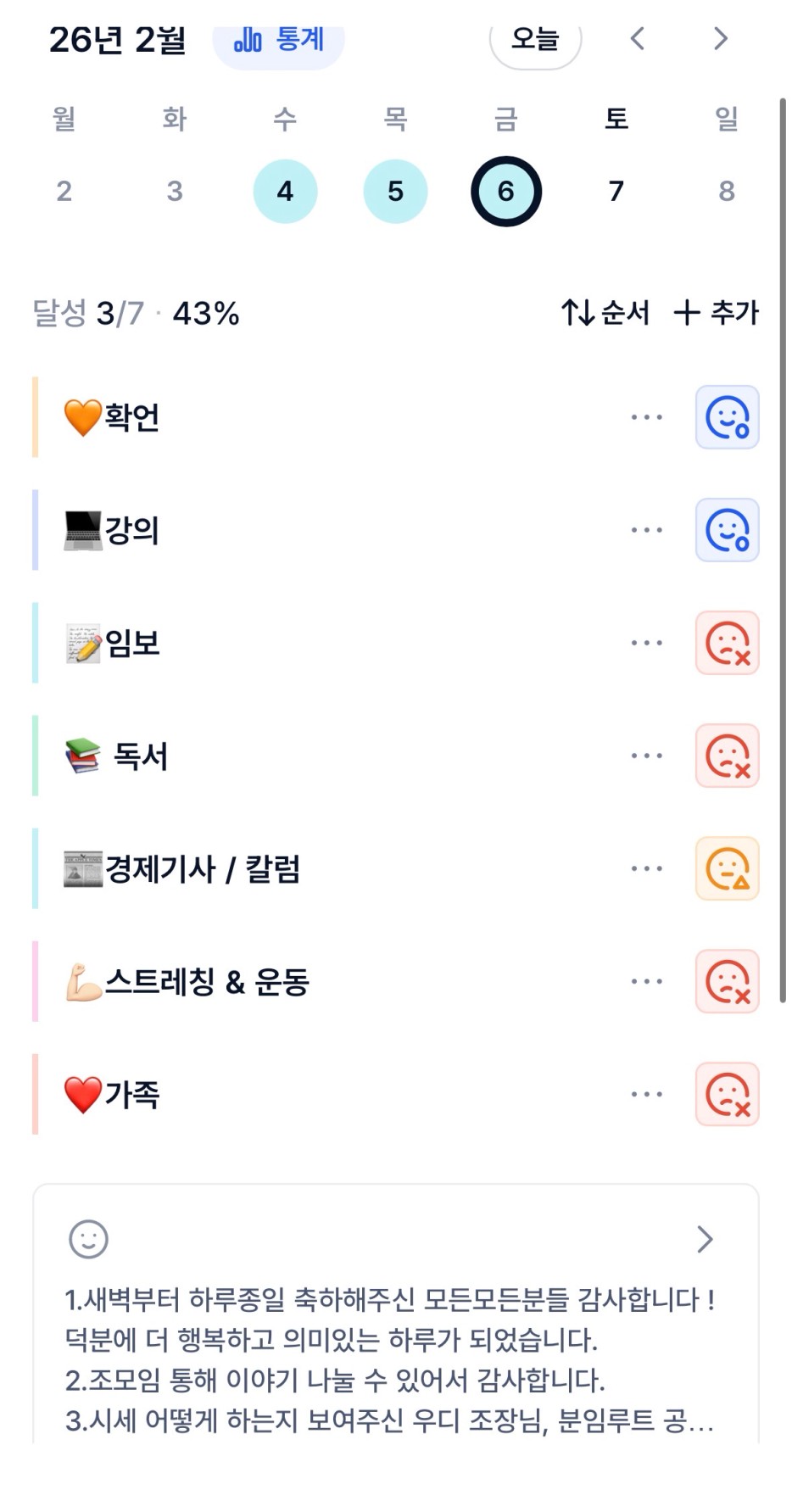Image resolution: width=792 pixels, height=1512 pixels.
Task: Tap 순서 to reorder habits
Action: 605,313
